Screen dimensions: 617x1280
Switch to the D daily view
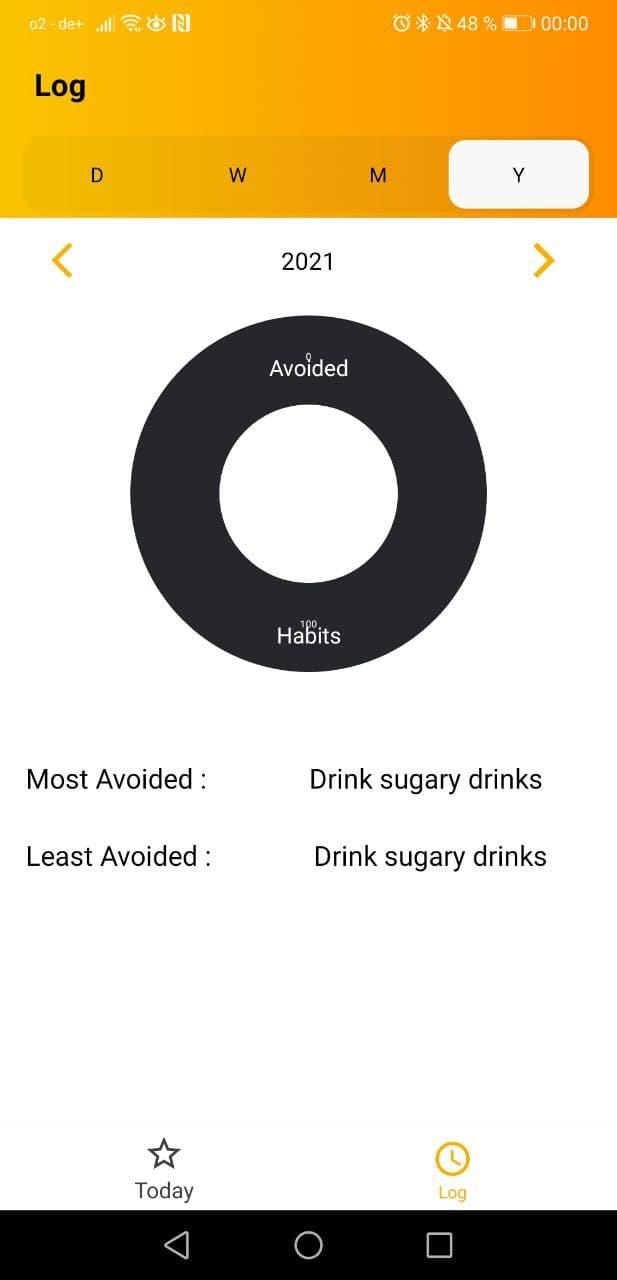point(97,175)
